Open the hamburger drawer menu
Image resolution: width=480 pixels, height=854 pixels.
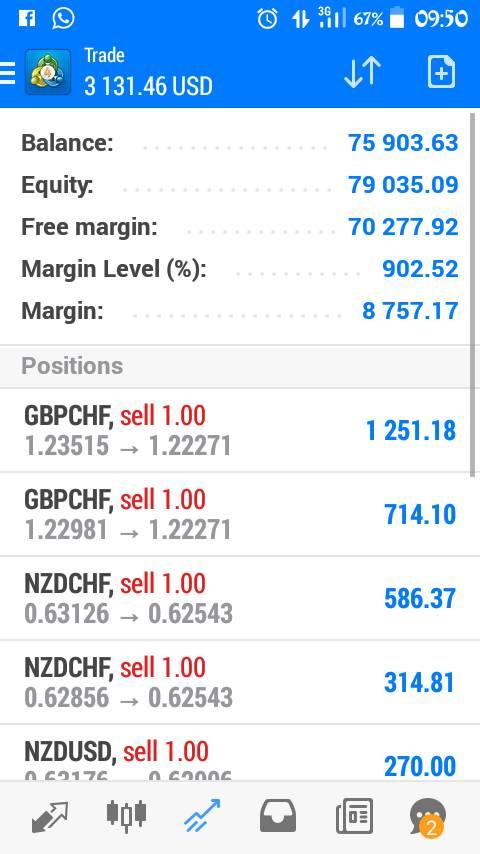8,72
